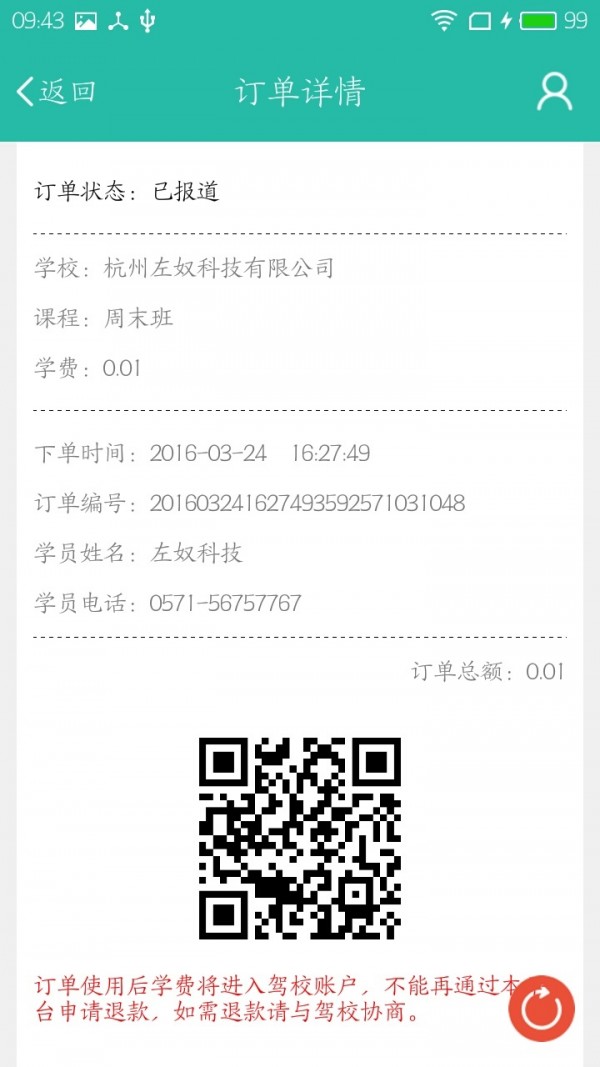This screenshot has width=600, height=1067.
Task: Open the user profile icon
Action: click(554, 92)
